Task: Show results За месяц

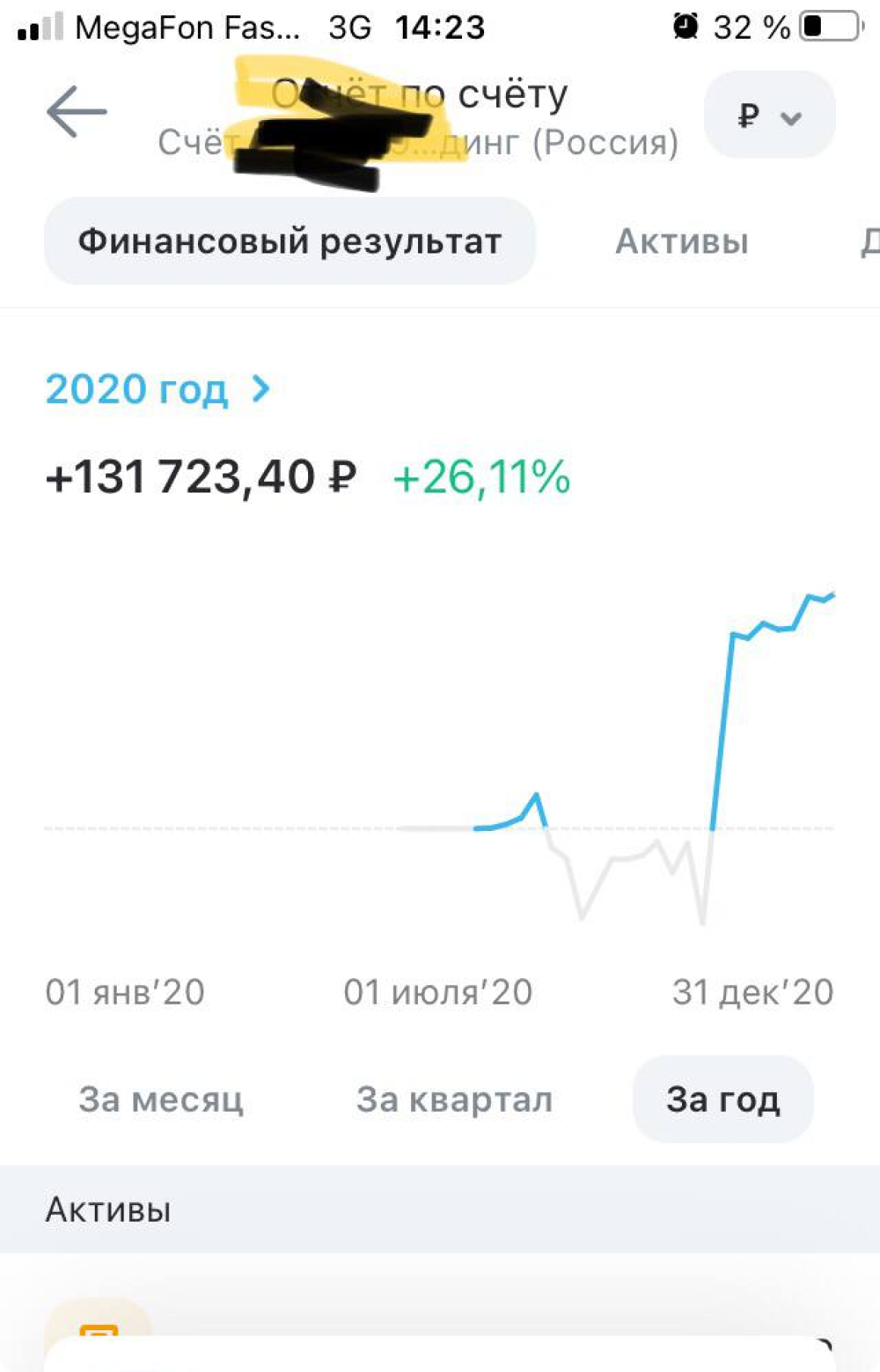Action: point(161,1100)
